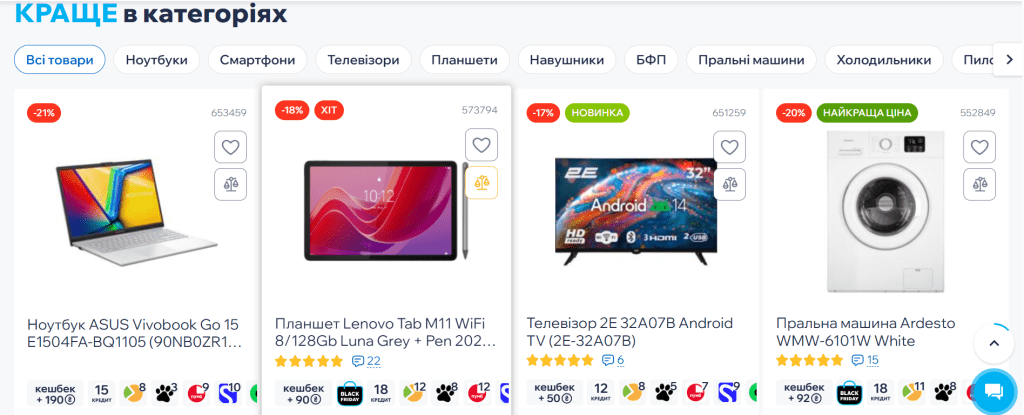Show the Навушники category

click(x=567, y=60)
